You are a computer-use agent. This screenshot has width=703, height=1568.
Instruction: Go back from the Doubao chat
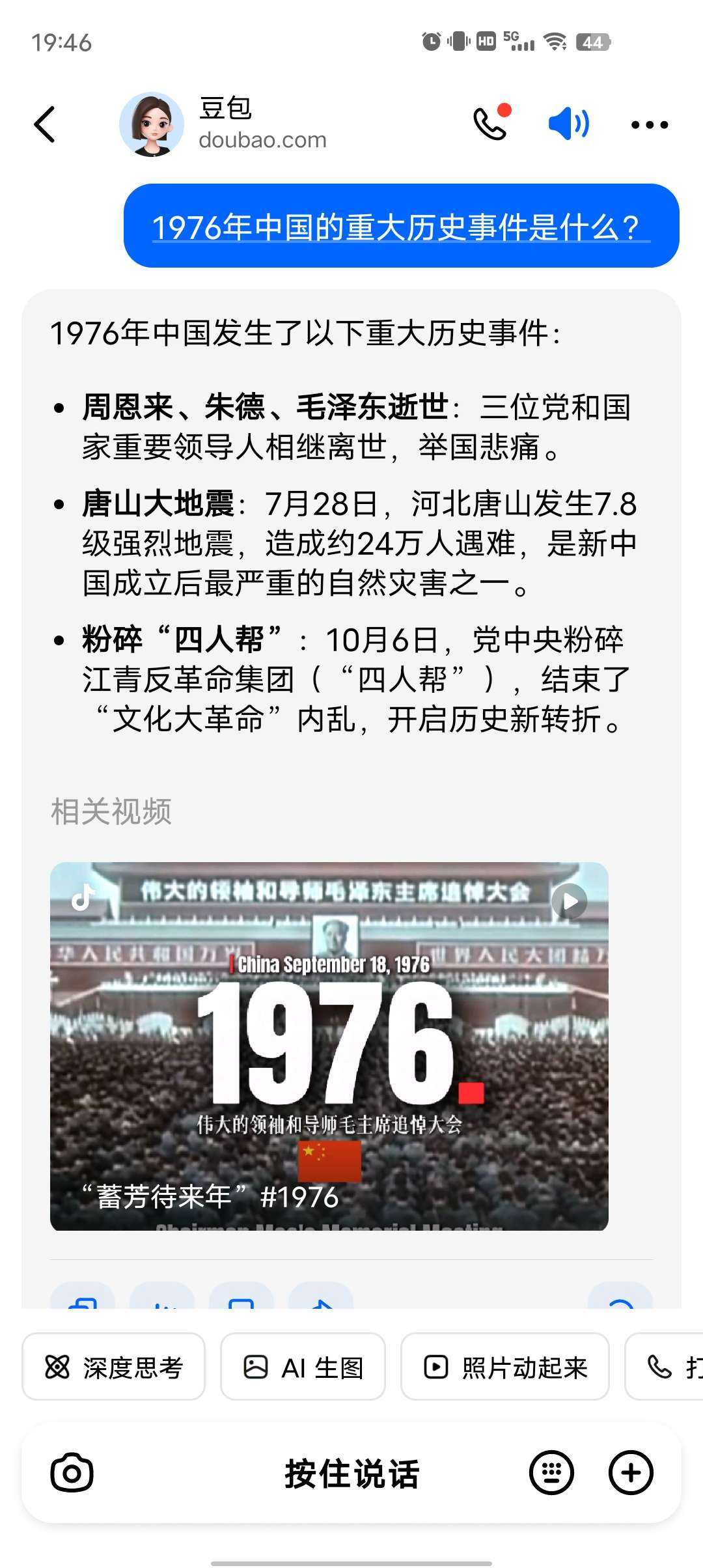[44, 124]
